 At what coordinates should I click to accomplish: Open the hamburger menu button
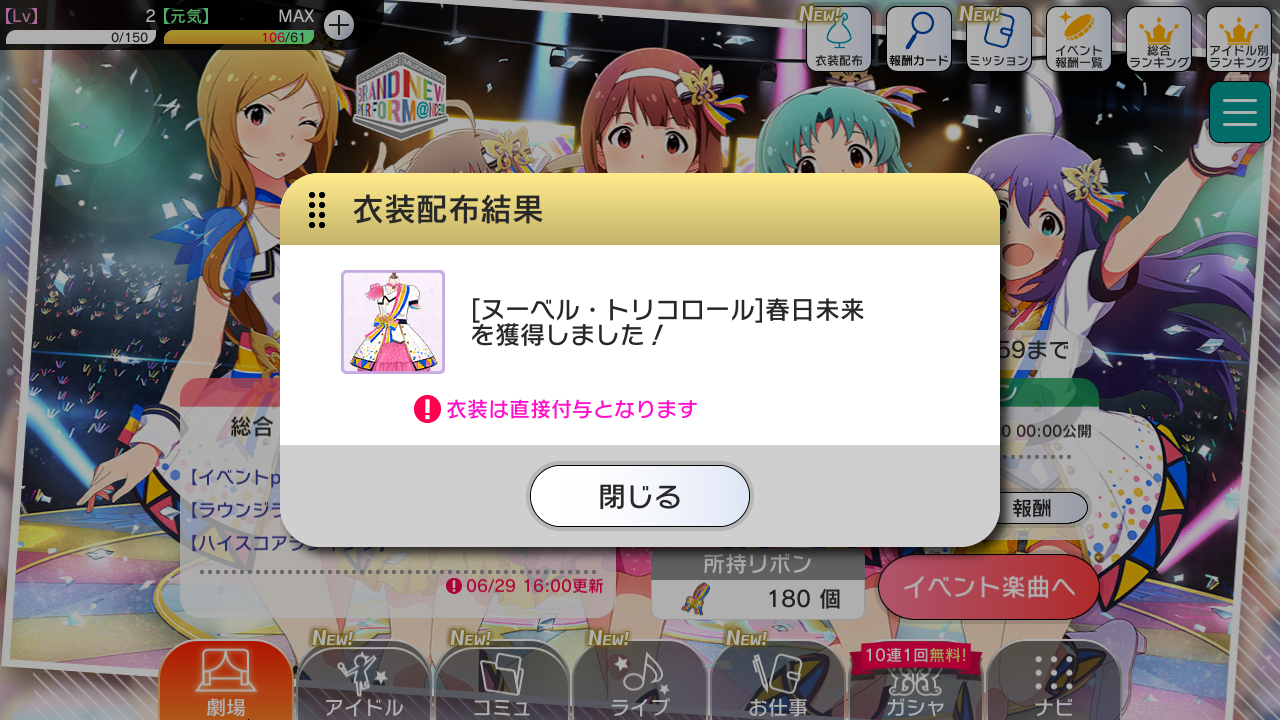(1239, 112)
